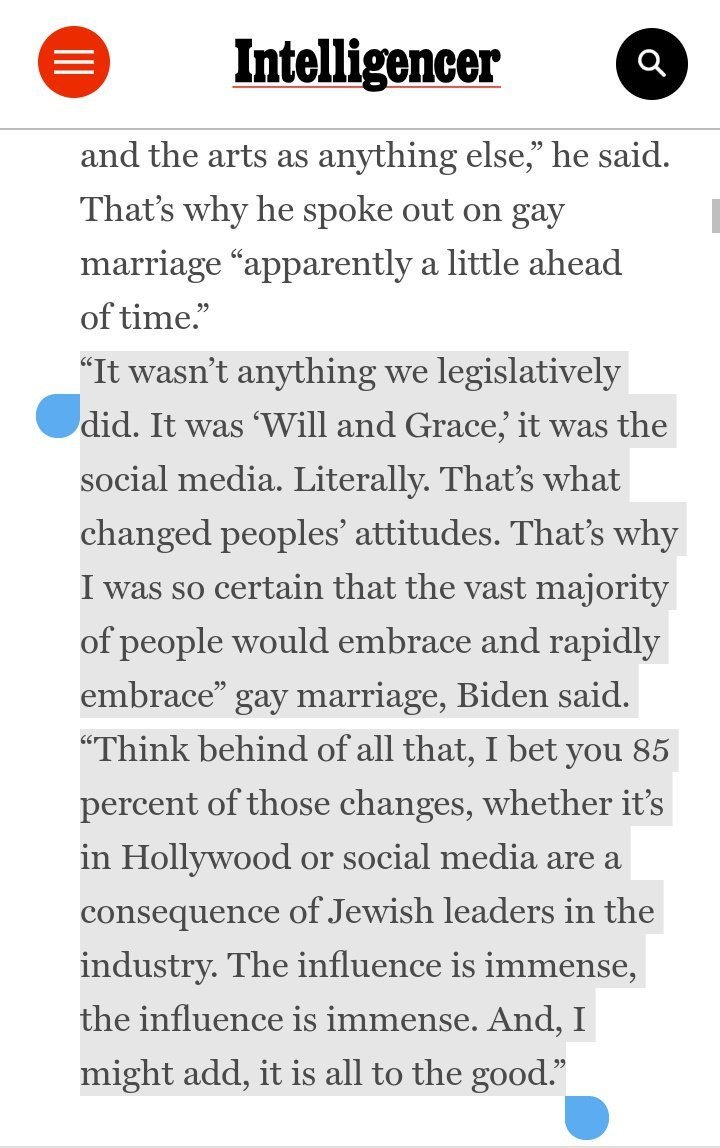Go to Intelligencer home via header title
The image size is (720, 1148).
click(366, 63)
